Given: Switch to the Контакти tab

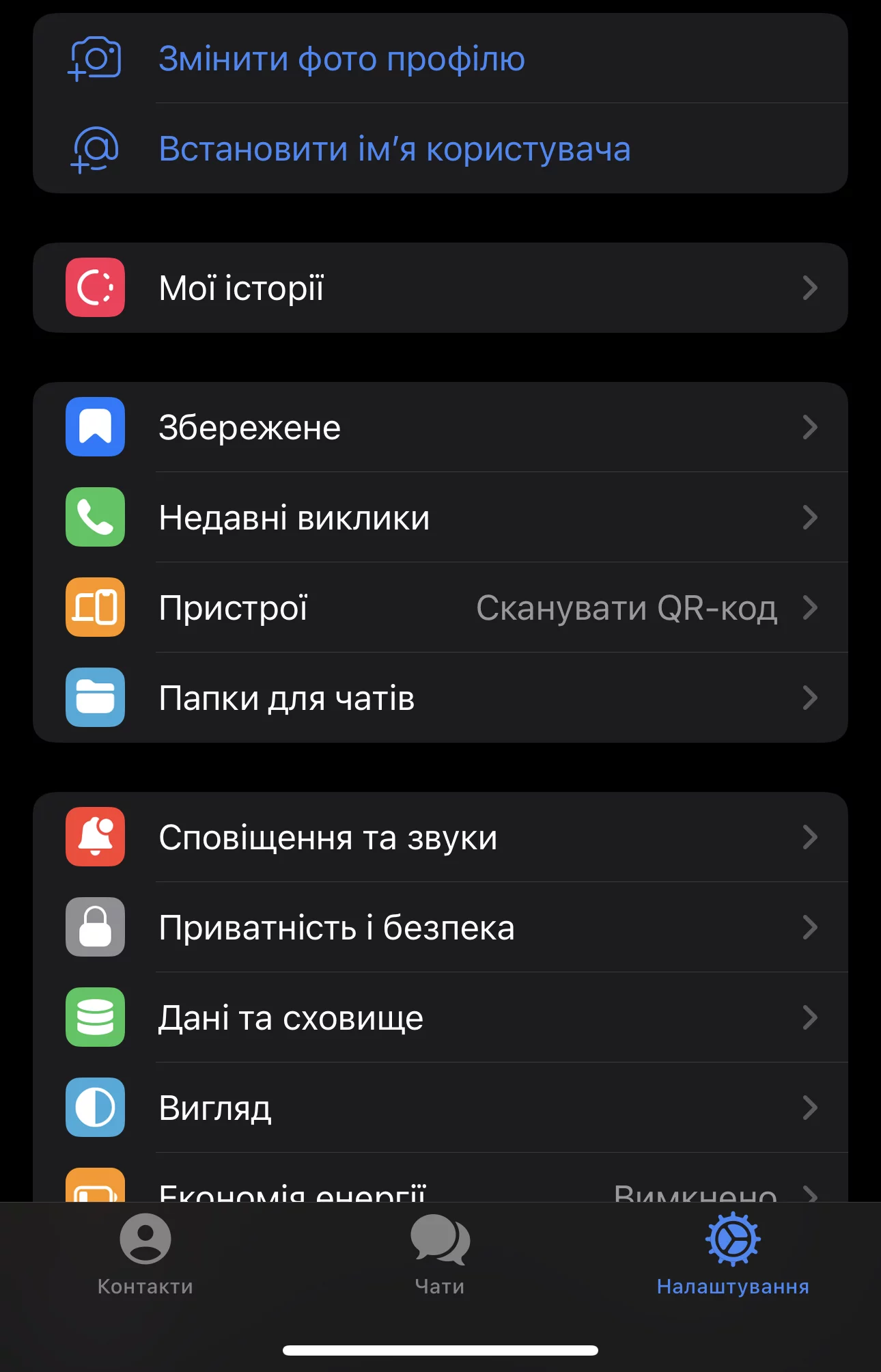Looking at the screenshot, I should 145,1254.
